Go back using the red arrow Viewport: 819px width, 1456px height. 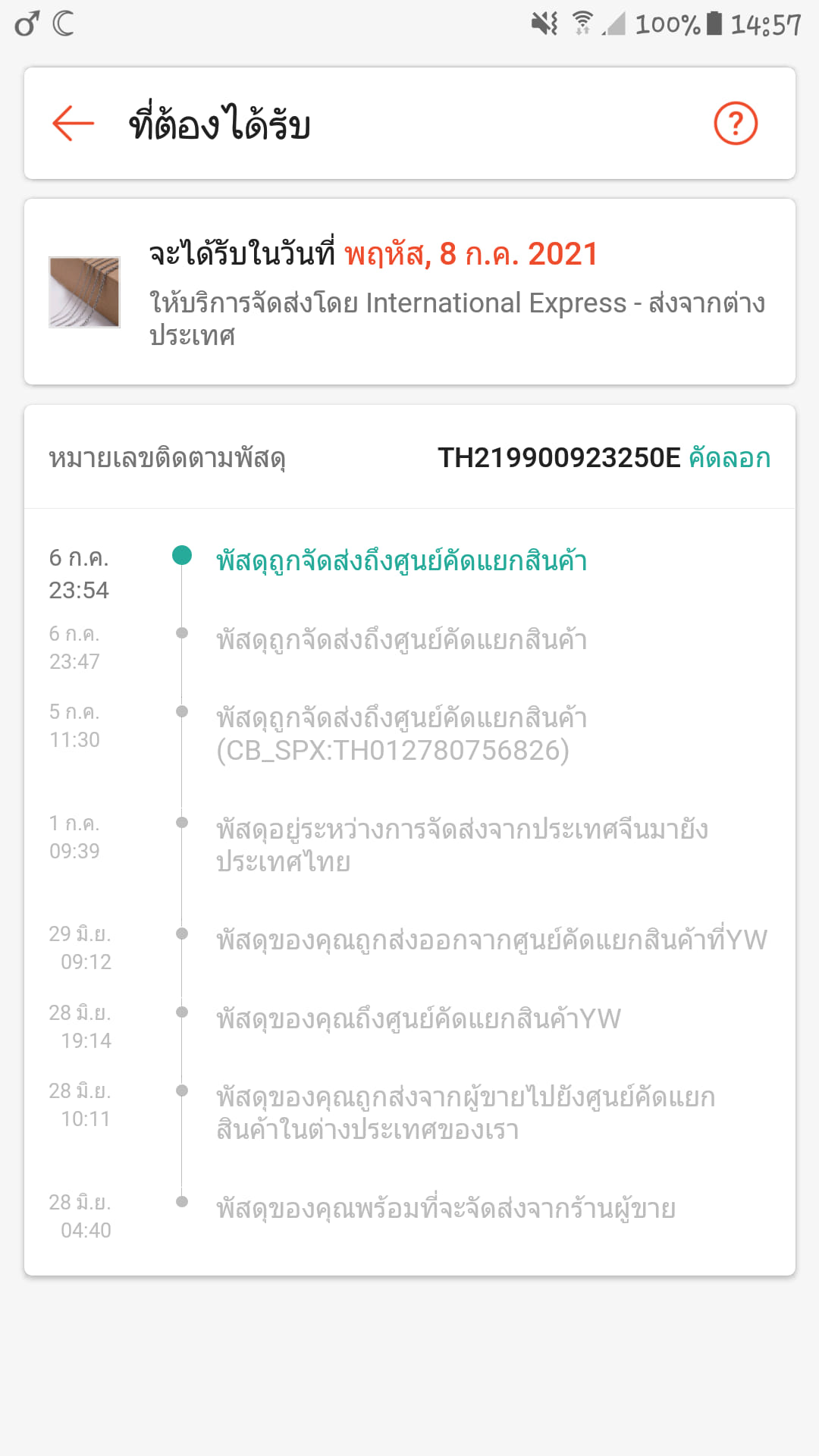pos(73,124)
